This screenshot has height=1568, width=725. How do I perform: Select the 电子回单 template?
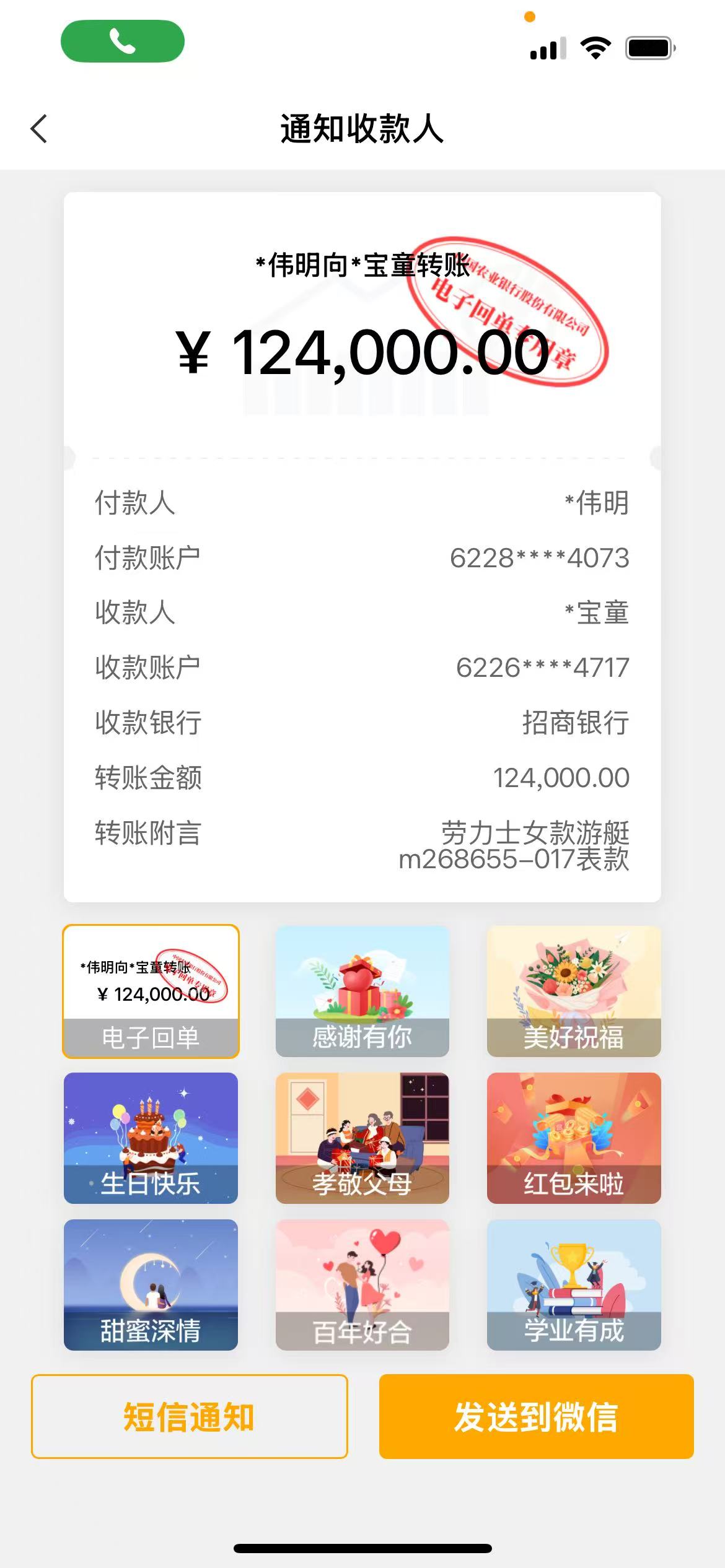[151, 991]
